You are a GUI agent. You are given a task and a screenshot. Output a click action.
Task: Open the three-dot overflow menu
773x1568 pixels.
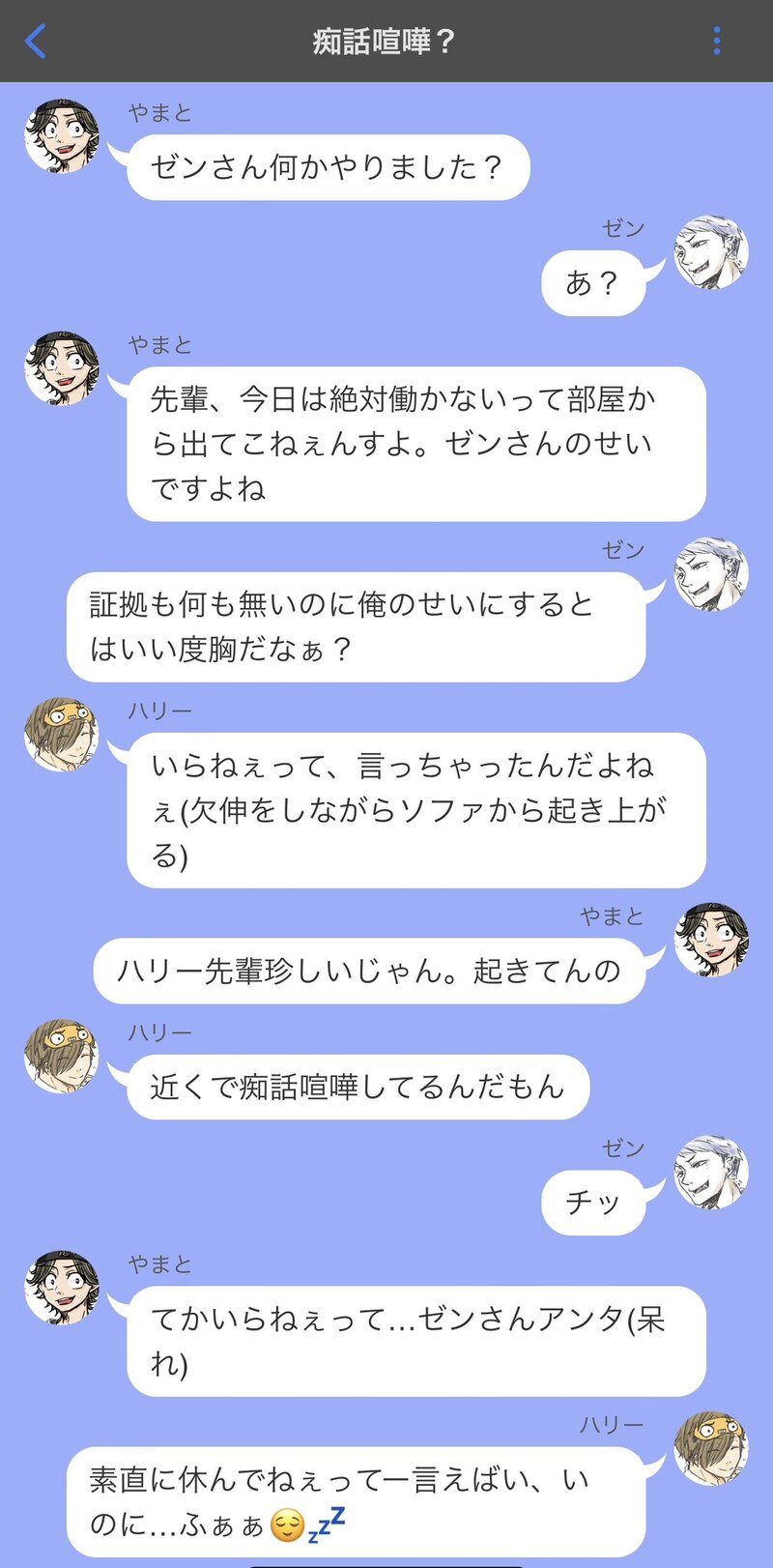pyautogui.click(x=716, y=41)
